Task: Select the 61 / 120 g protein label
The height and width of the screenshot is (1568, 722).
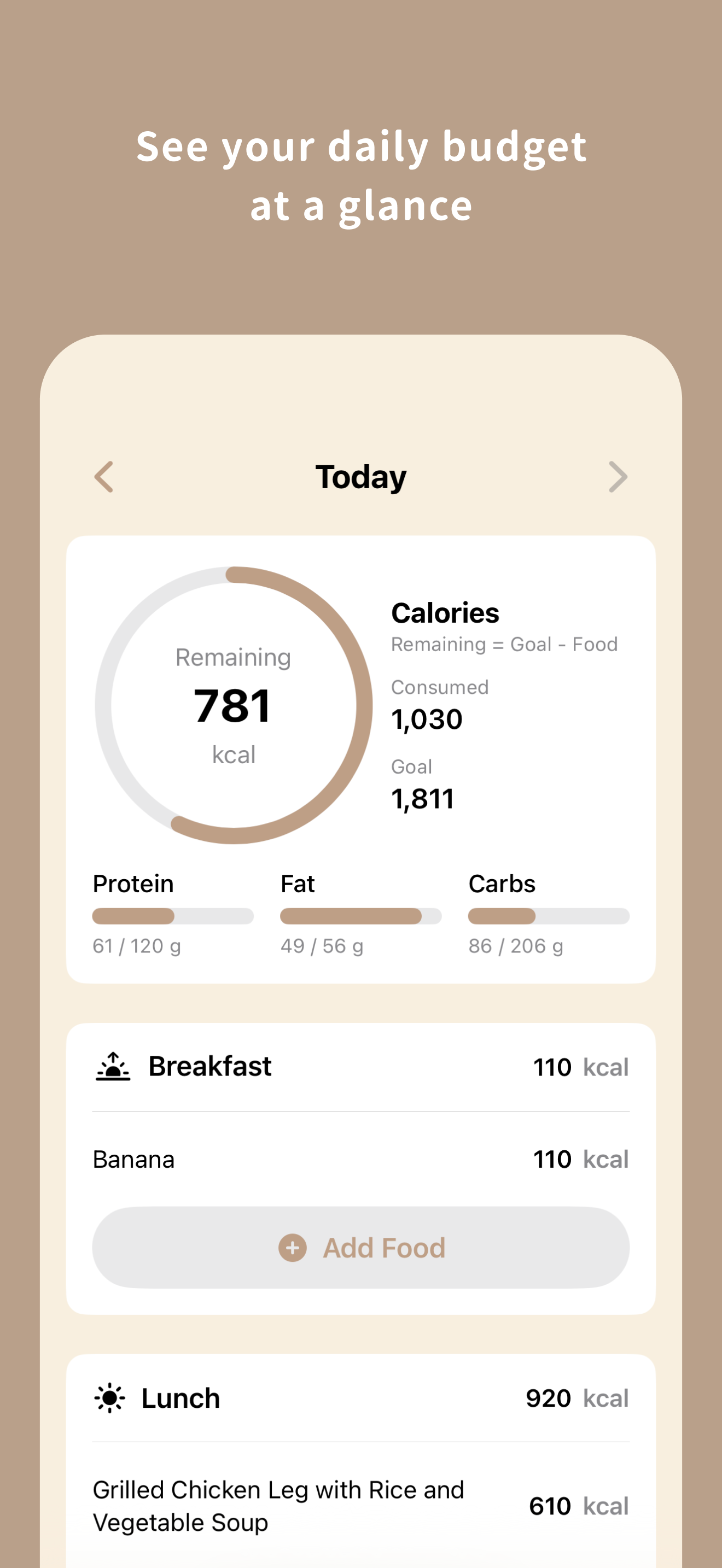Action: coord(135,946)
